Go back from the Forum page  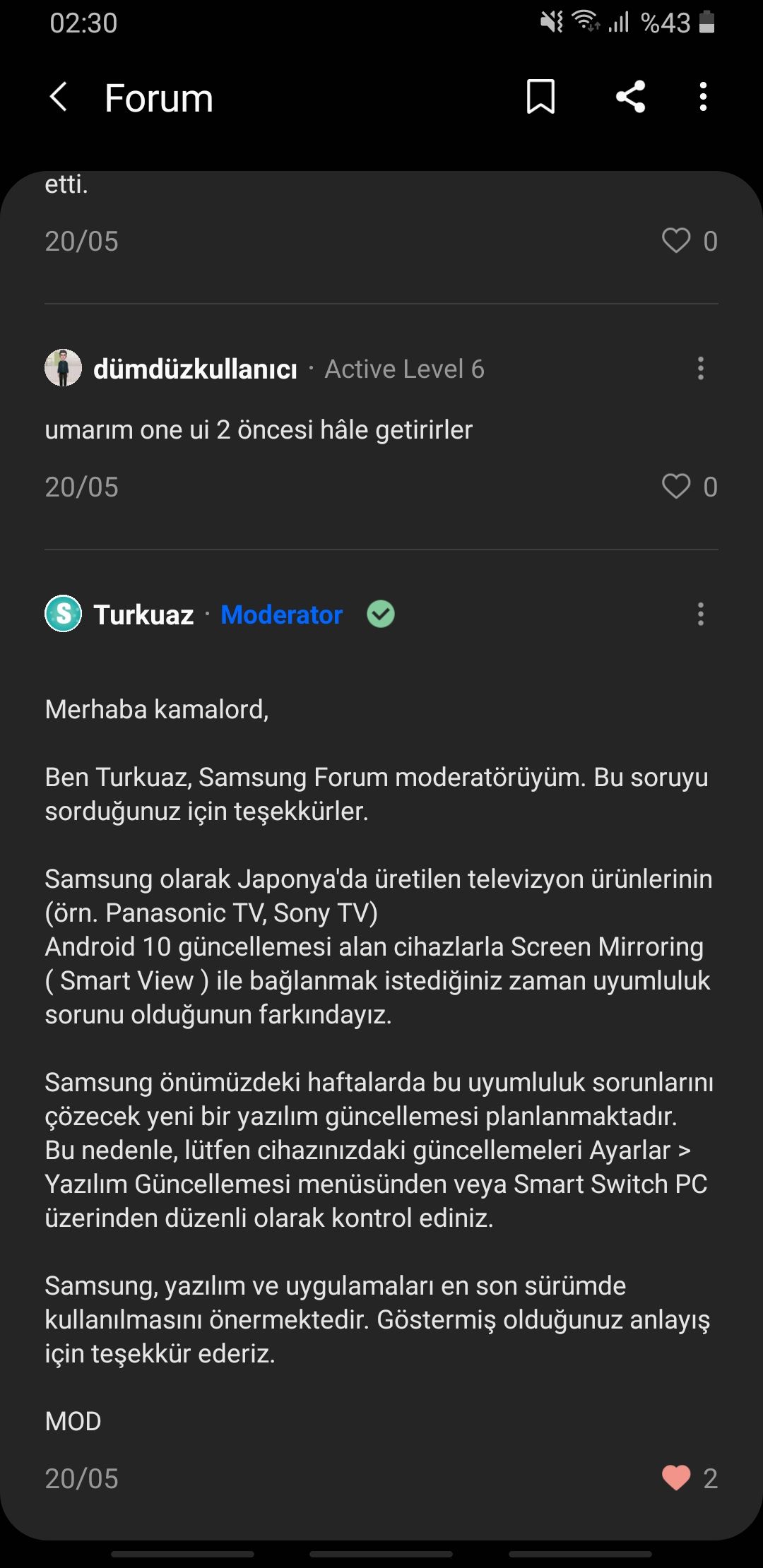coord(59,97)
